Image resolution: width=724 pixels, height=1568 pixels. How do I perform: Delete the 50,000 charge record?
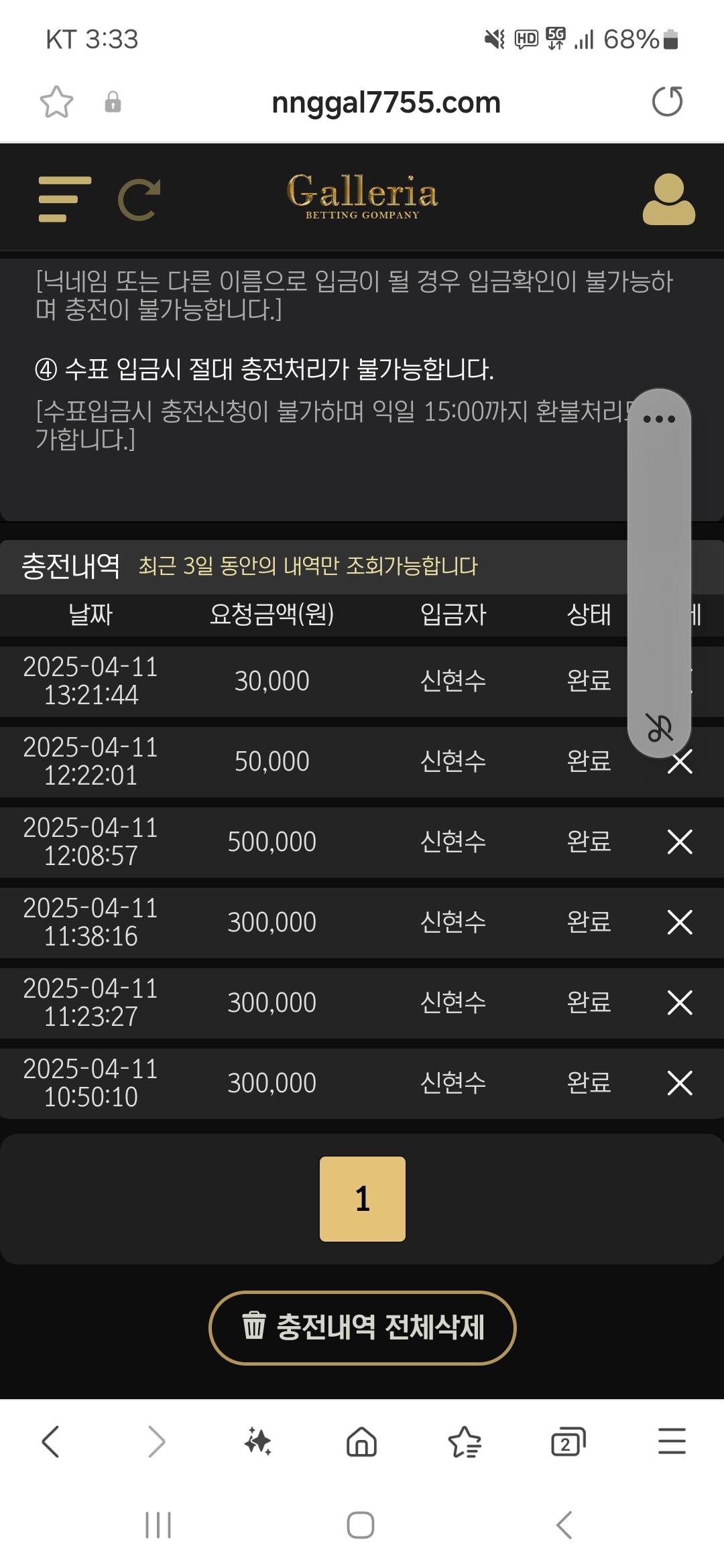coord(680,762)
